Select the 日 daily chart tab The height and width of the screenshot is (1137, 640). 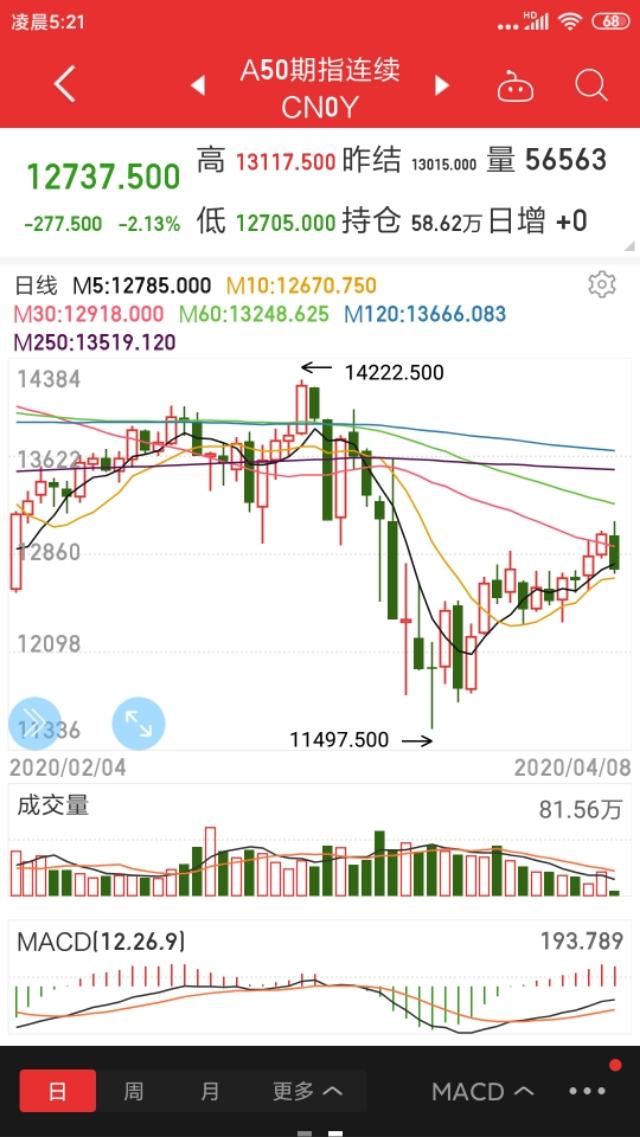coord(57,1091)
